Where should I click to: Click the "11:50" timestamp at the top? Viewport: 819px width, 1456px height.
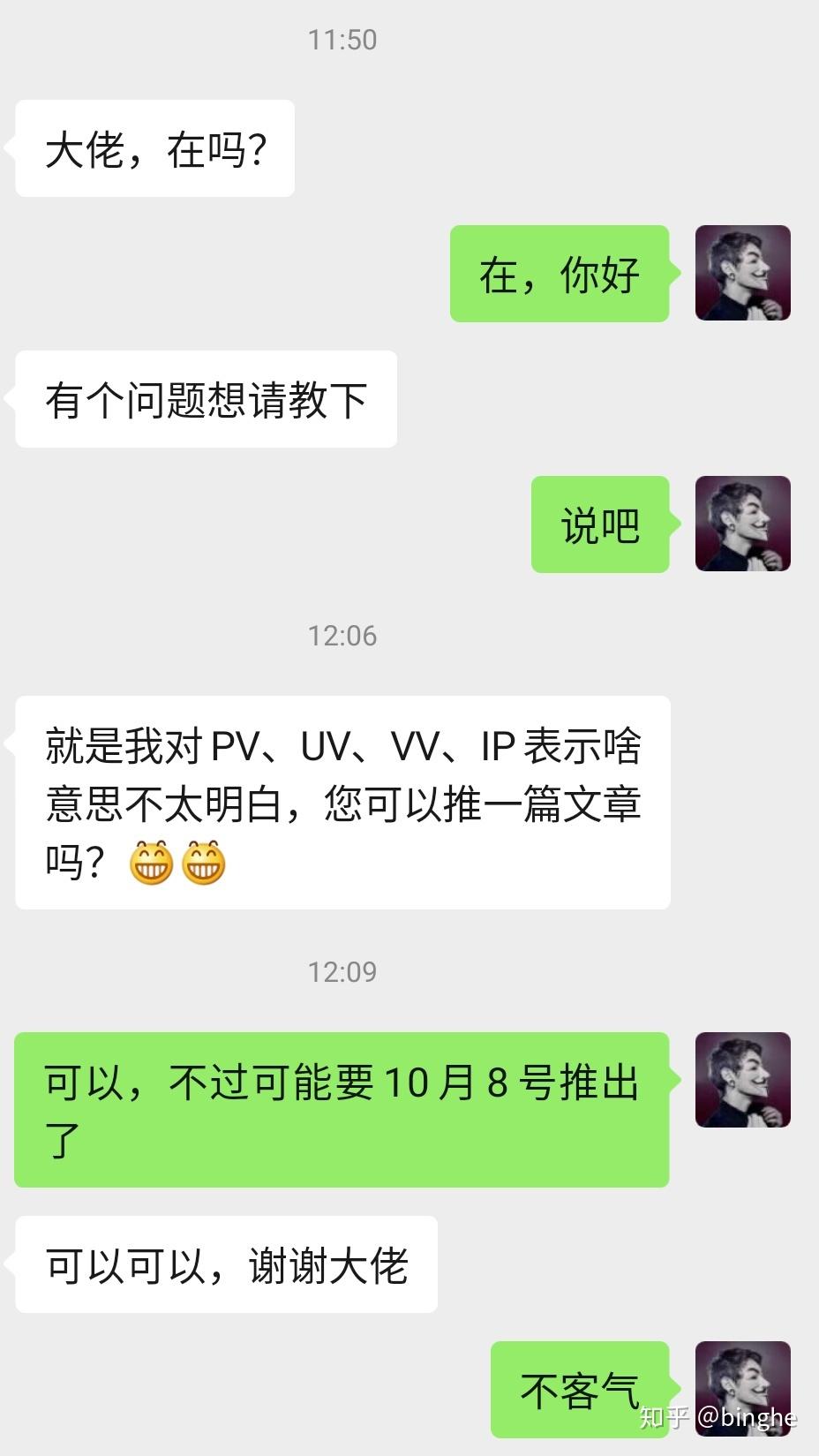(342, 39)
